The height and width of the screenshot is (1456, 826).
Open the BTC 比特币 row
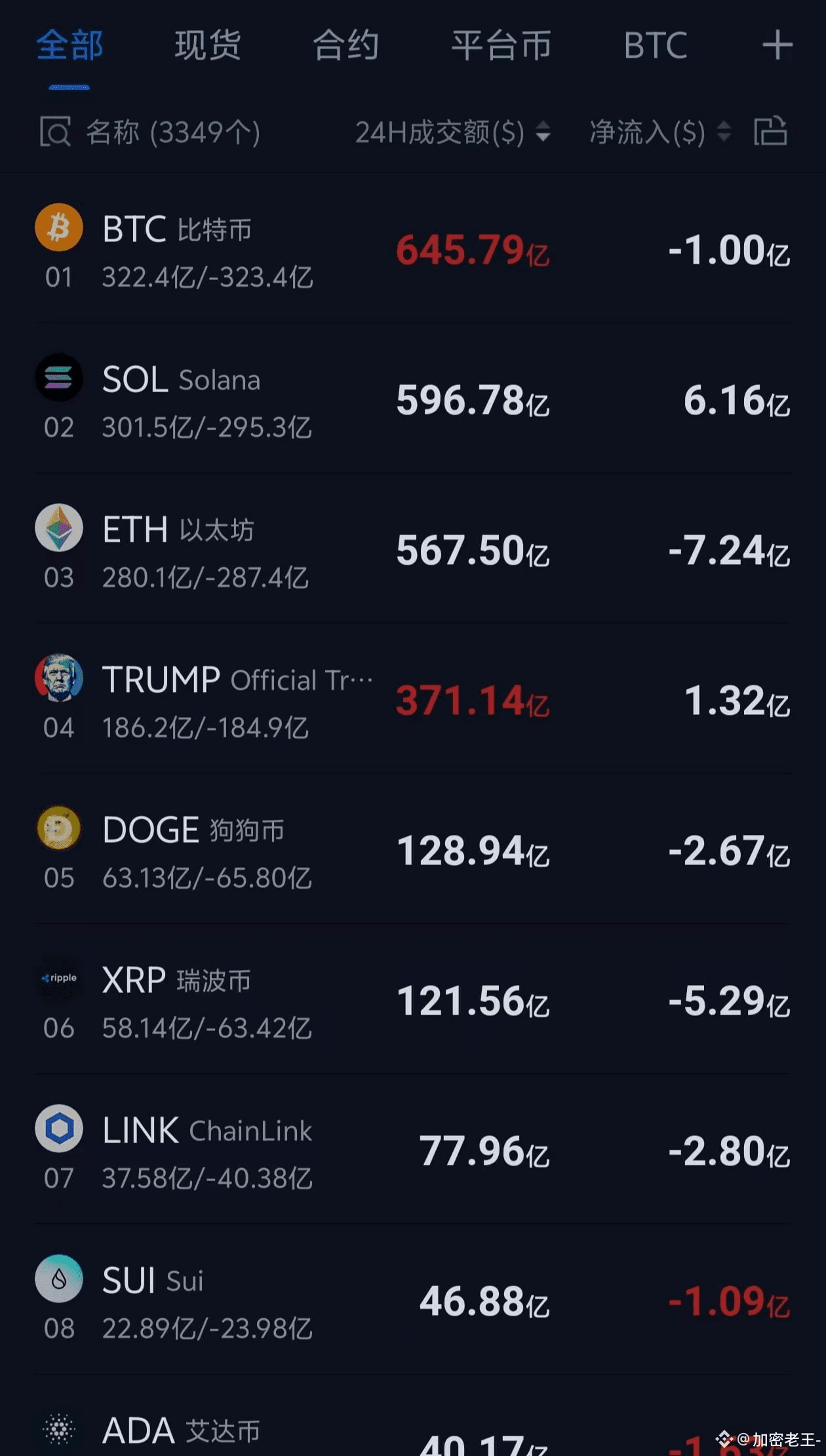pyautogui.click(x=413, y=249)
